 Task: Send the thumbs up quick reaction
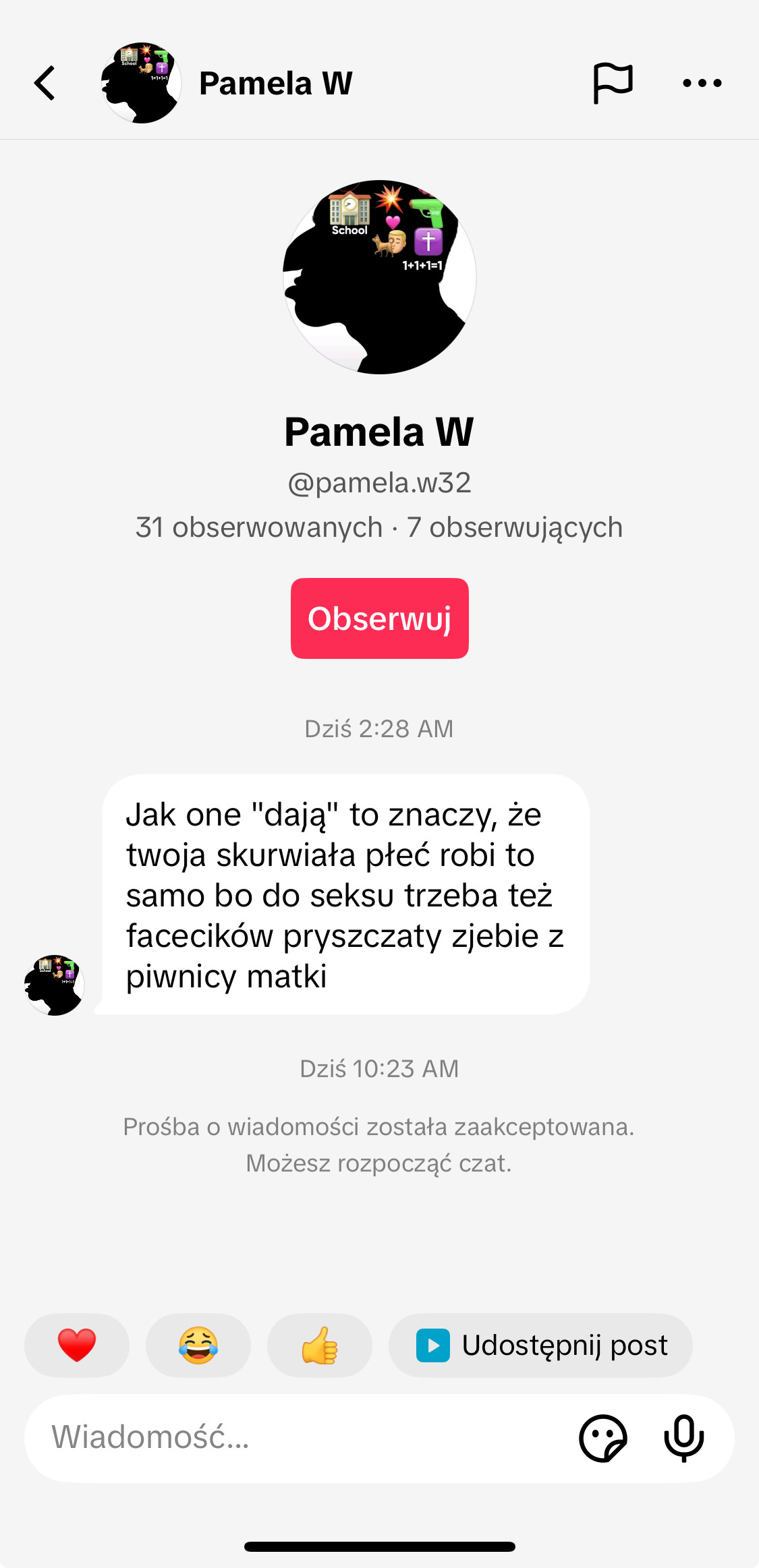(x=320, y=1345)
